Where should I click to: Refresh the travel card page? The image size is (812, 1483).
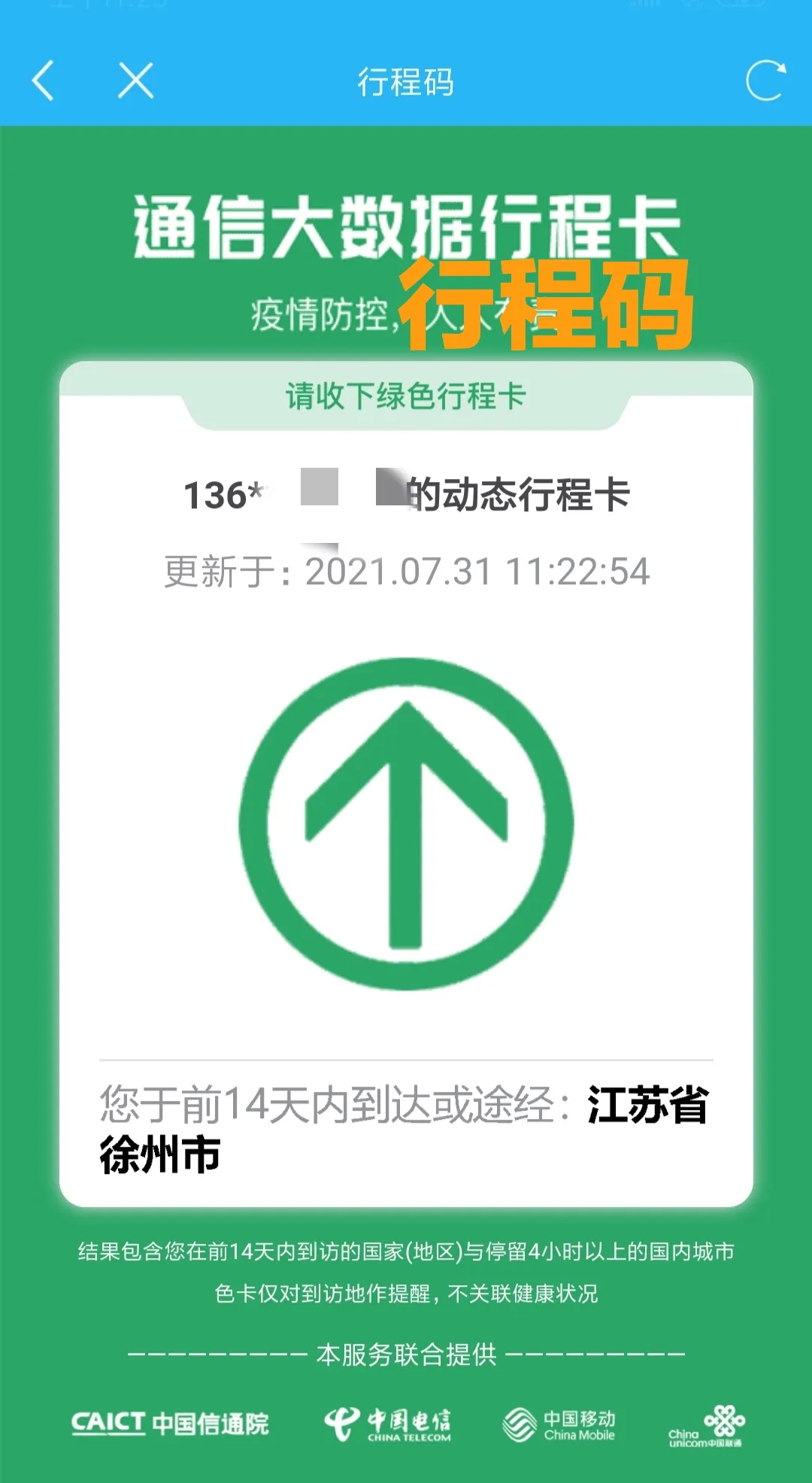765,81
